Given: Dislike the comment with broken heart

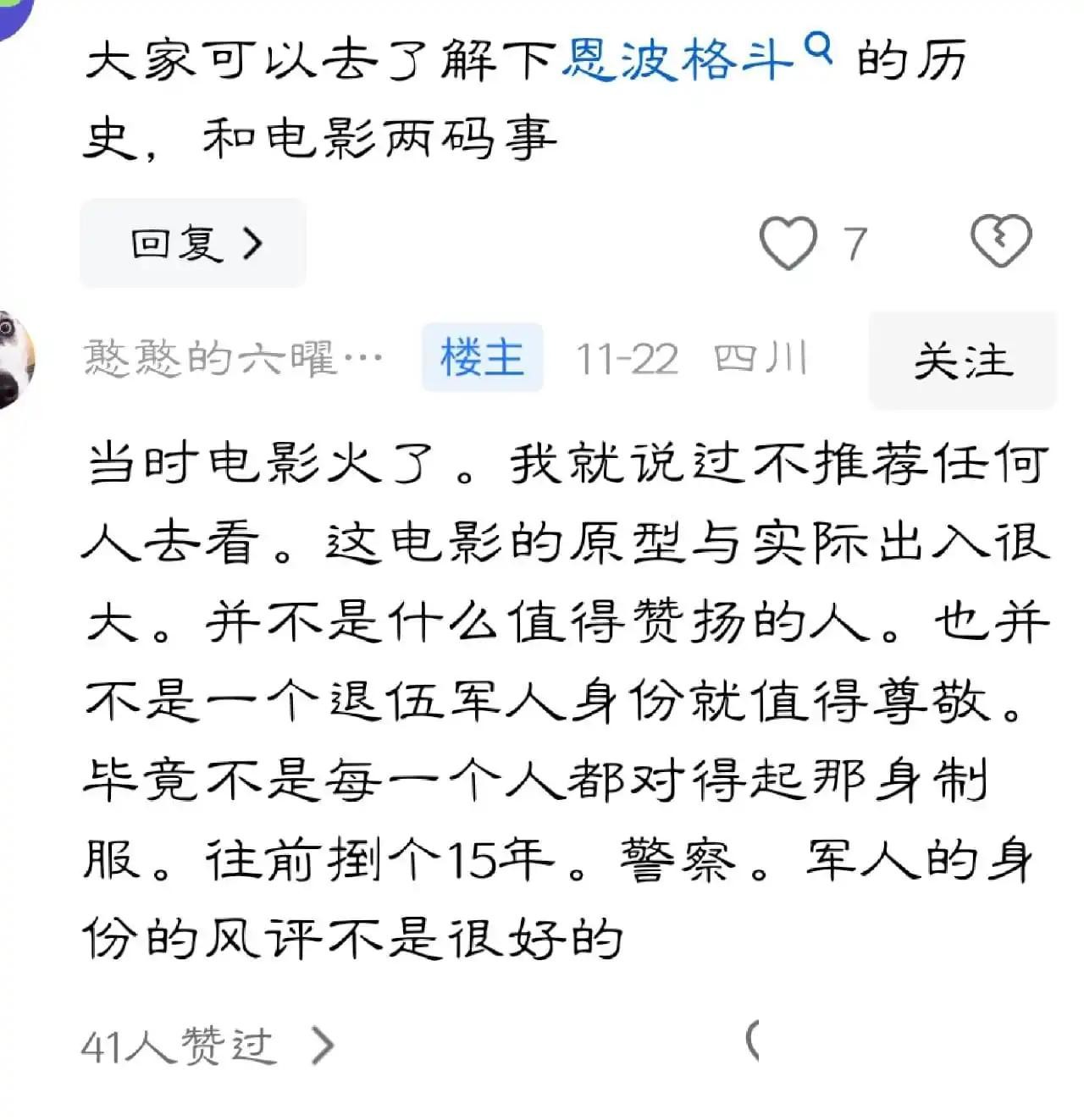Looking at the screenshot, I should pos(1000,242).
